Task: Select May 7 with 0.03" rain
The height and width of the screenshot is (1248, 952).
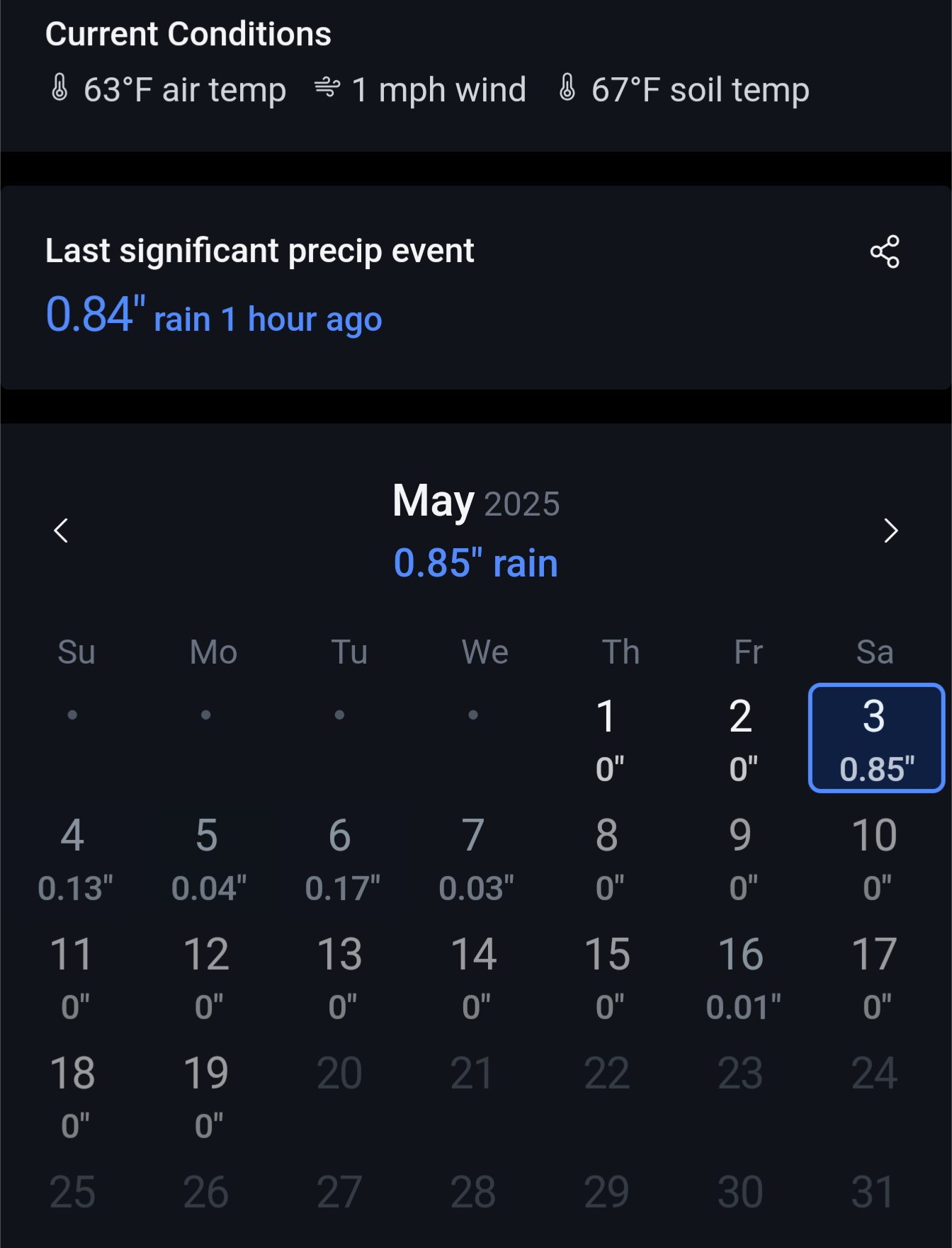Action: pos(475,857)
